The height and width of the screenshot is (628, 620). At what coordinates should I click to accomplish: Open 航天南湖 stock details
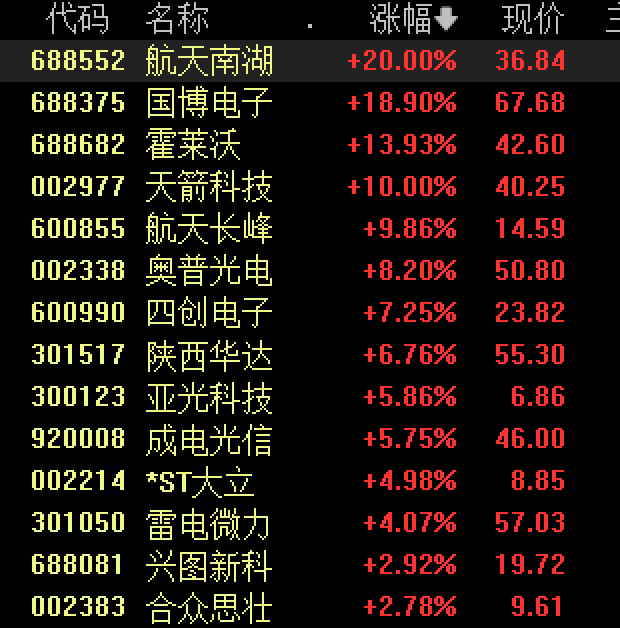pos(209,61)
